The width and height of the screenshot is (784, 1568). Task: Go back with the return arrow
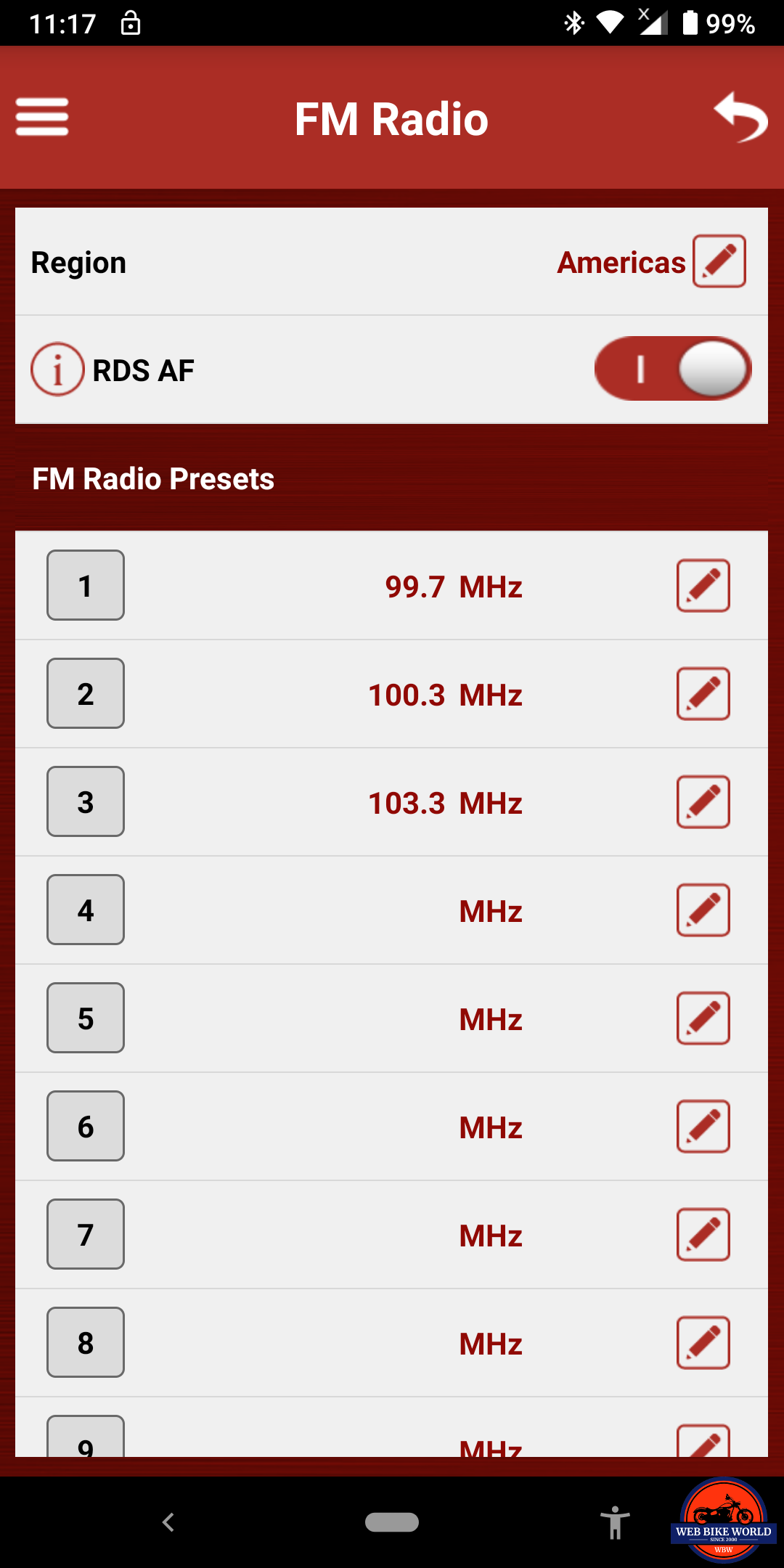740,117
